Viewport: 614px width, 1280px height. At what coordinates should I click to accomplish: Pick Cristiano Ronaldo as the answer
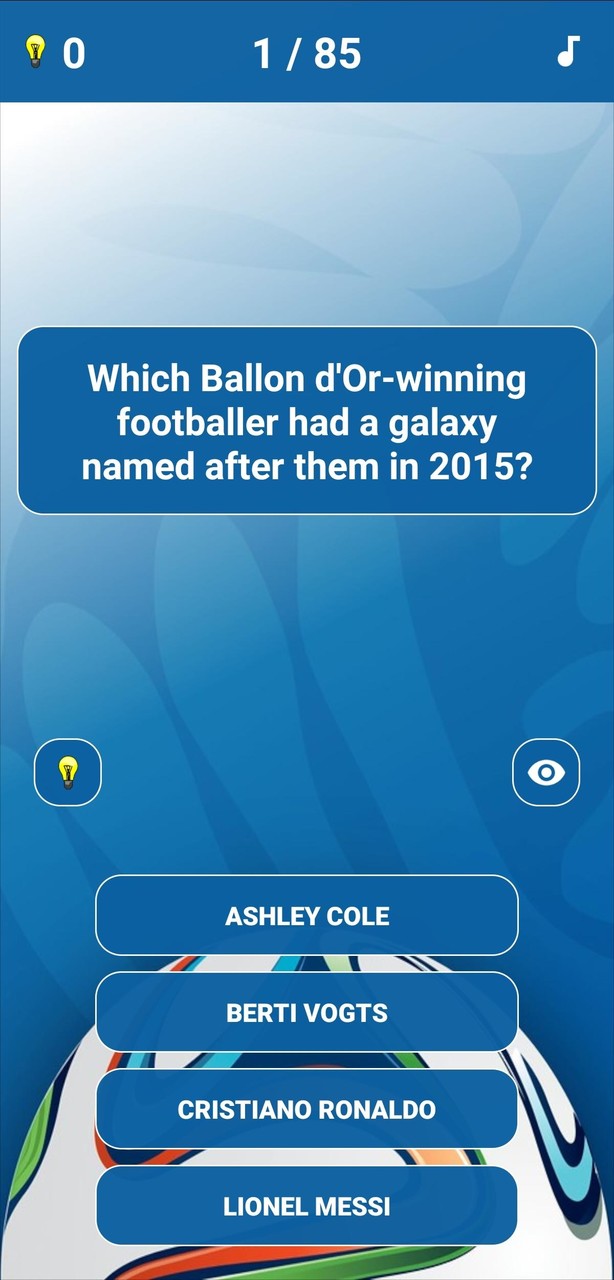(307, 1109)
